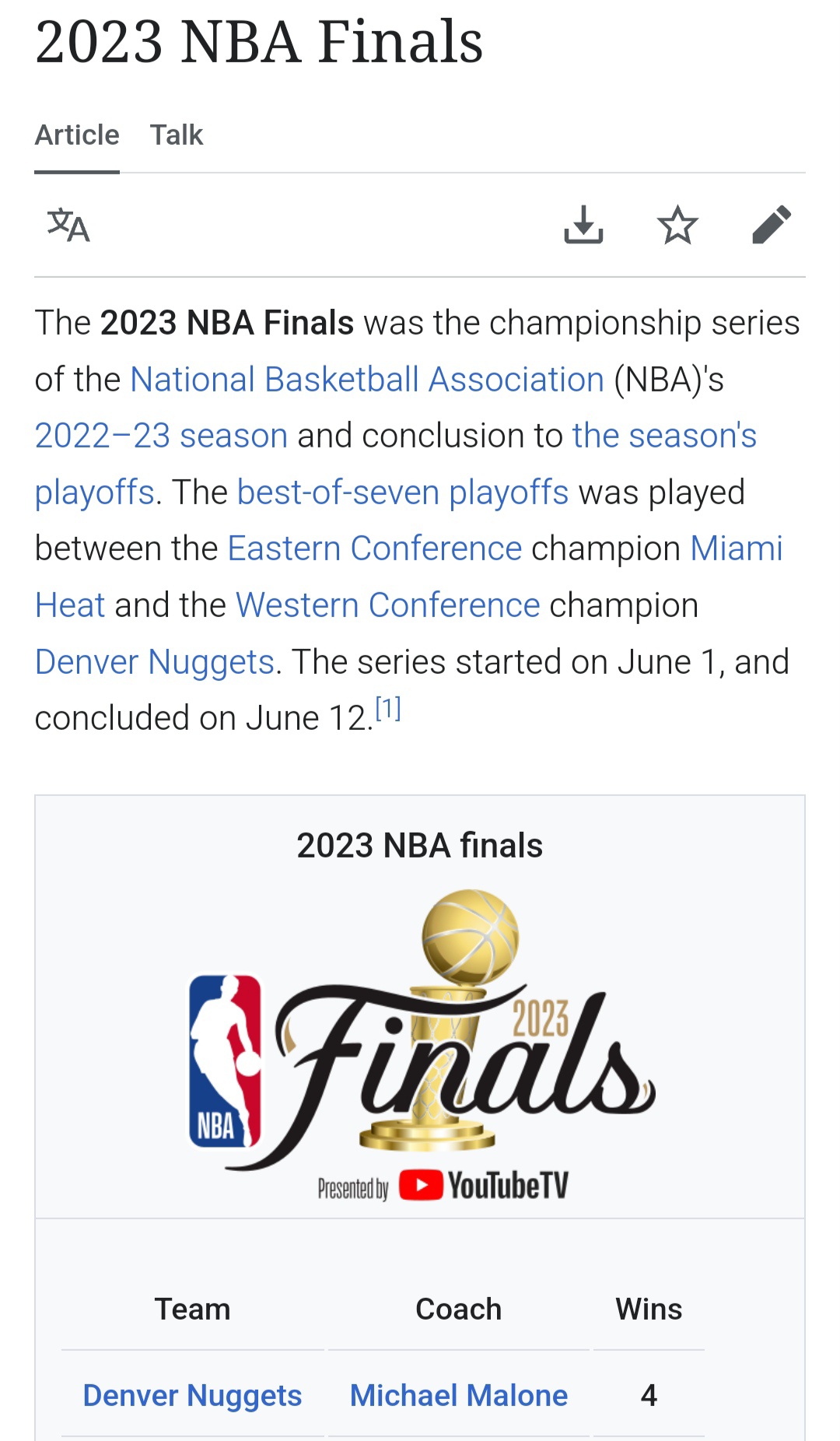Open the Western Conference link
The image size is (840, 1441).
(x=388, y=605)
